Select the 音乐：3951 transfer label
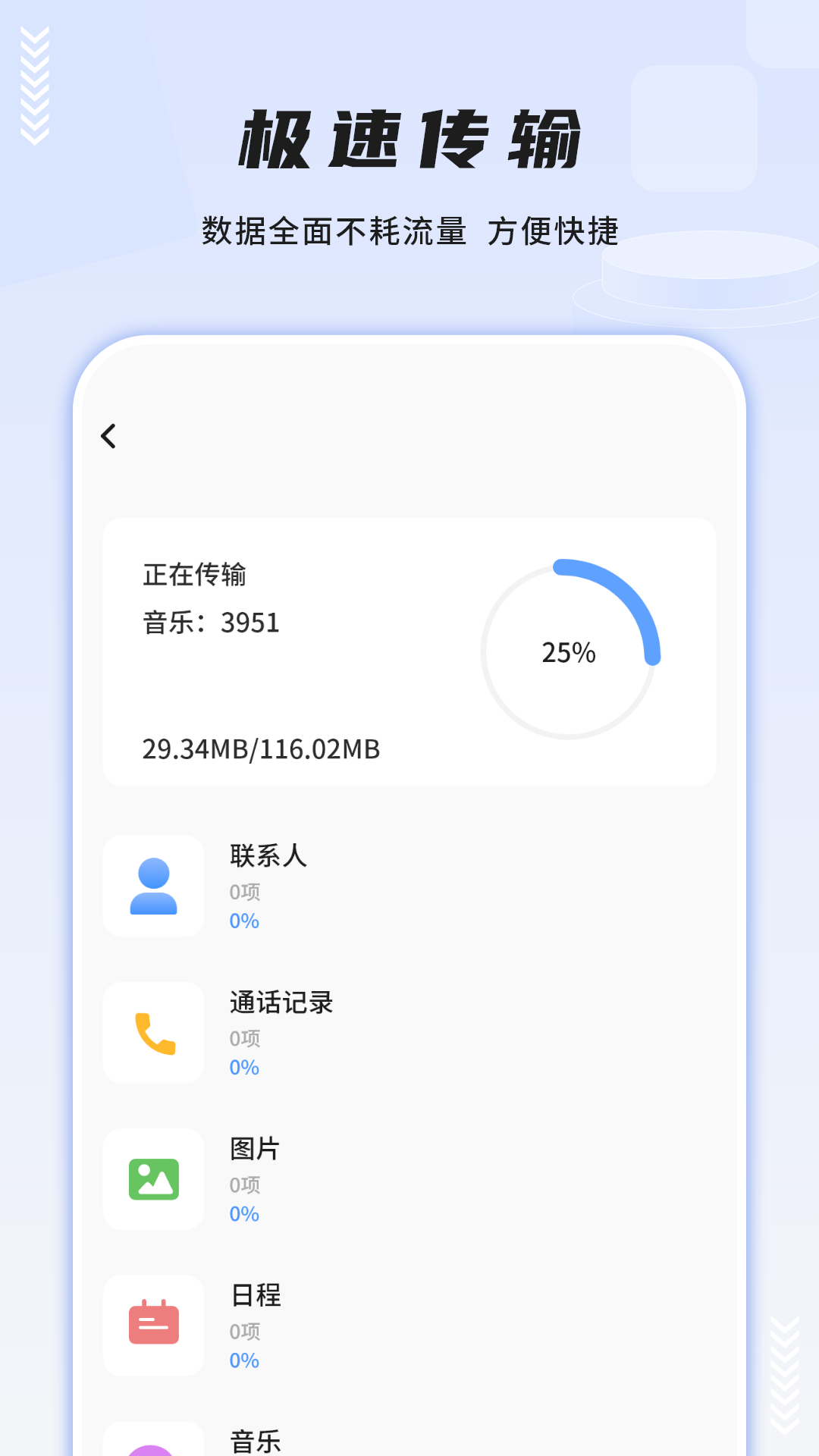The height and width of the screenshot is (1456, 819). pos(211,623)
